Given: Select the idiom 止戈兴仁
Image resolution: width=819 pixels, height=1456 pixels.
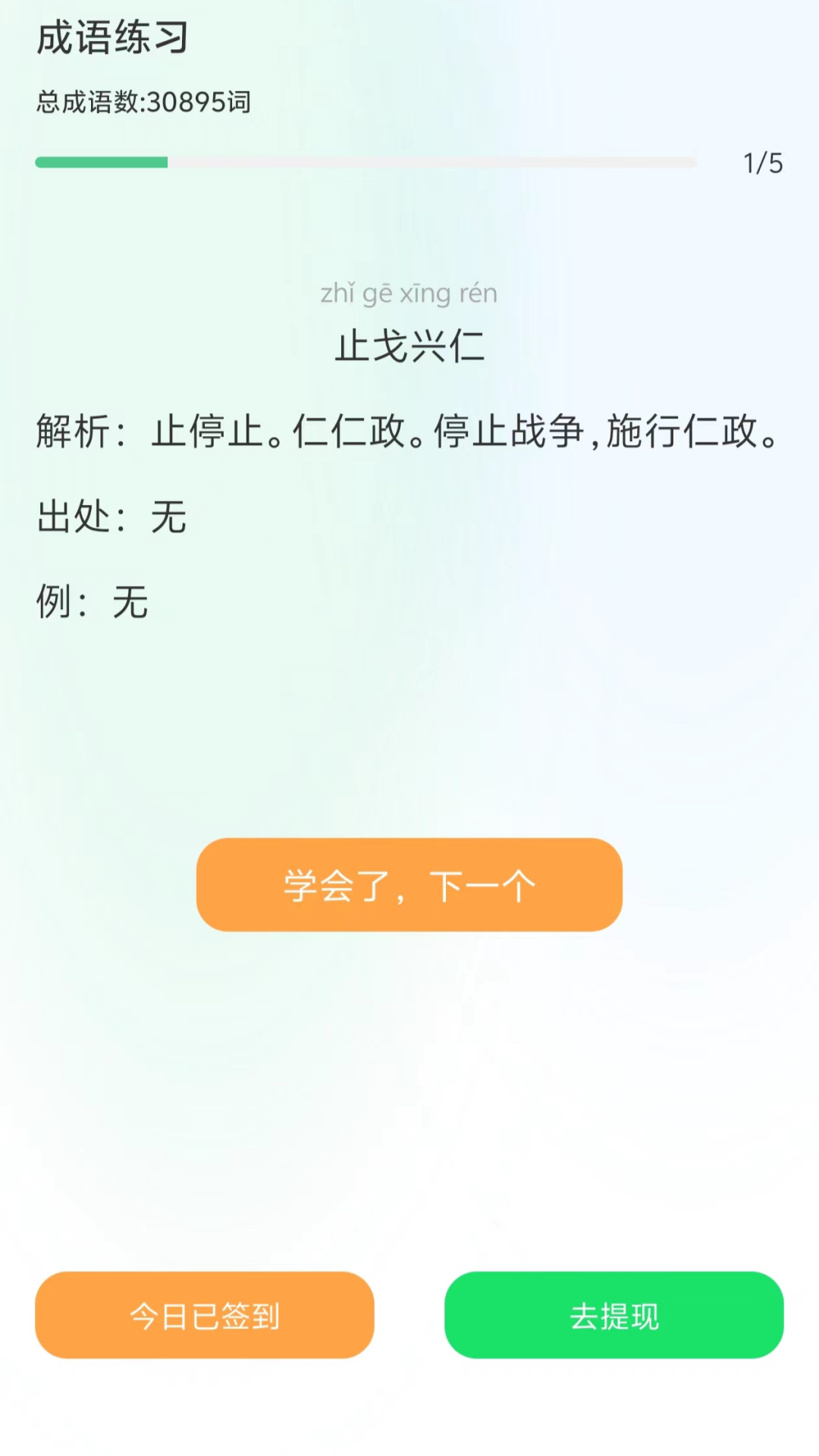Looking at the screenshot, I should tap(409, 349).
